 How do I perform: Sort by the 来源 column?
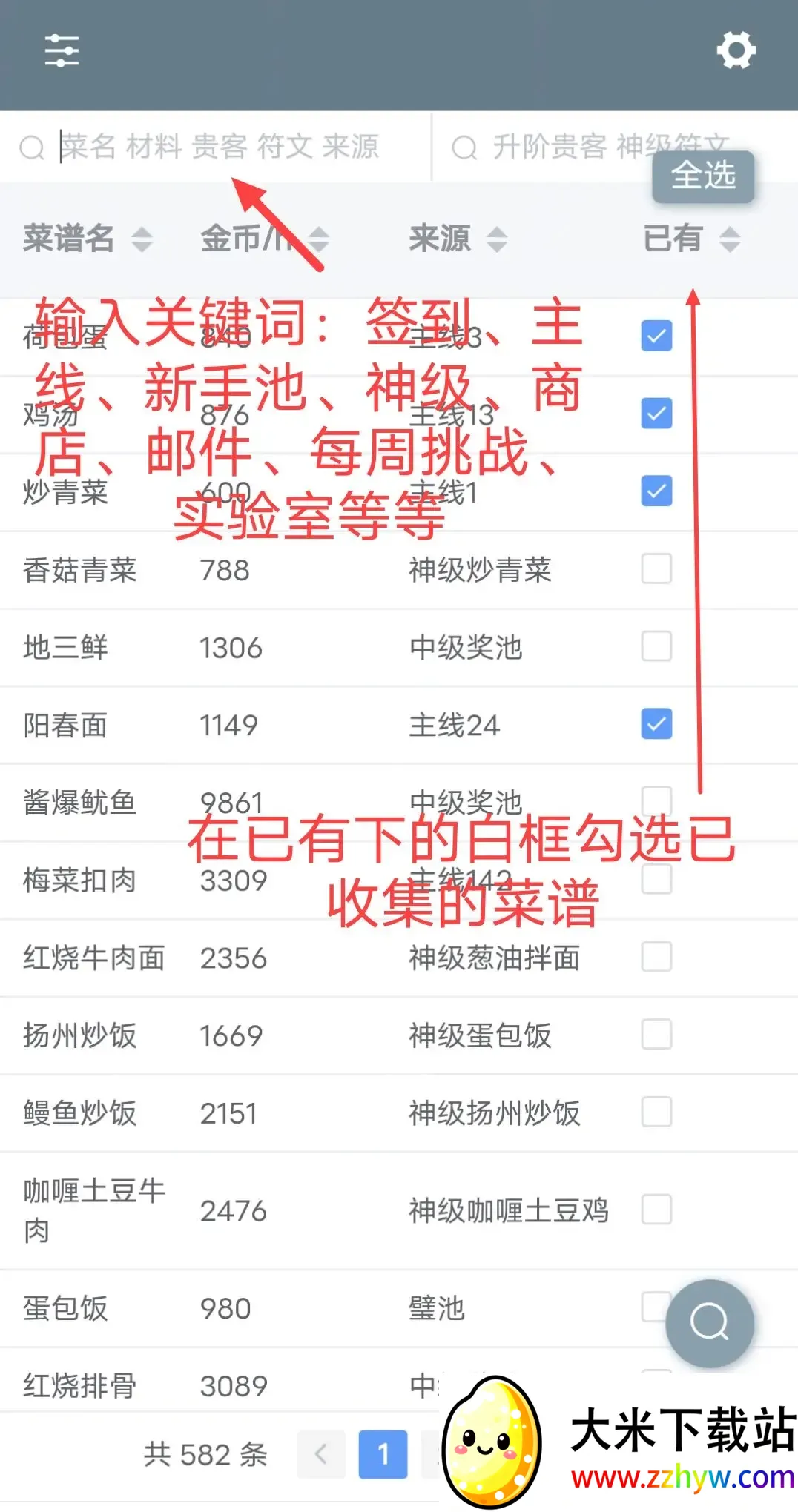[x=457, y=239]
